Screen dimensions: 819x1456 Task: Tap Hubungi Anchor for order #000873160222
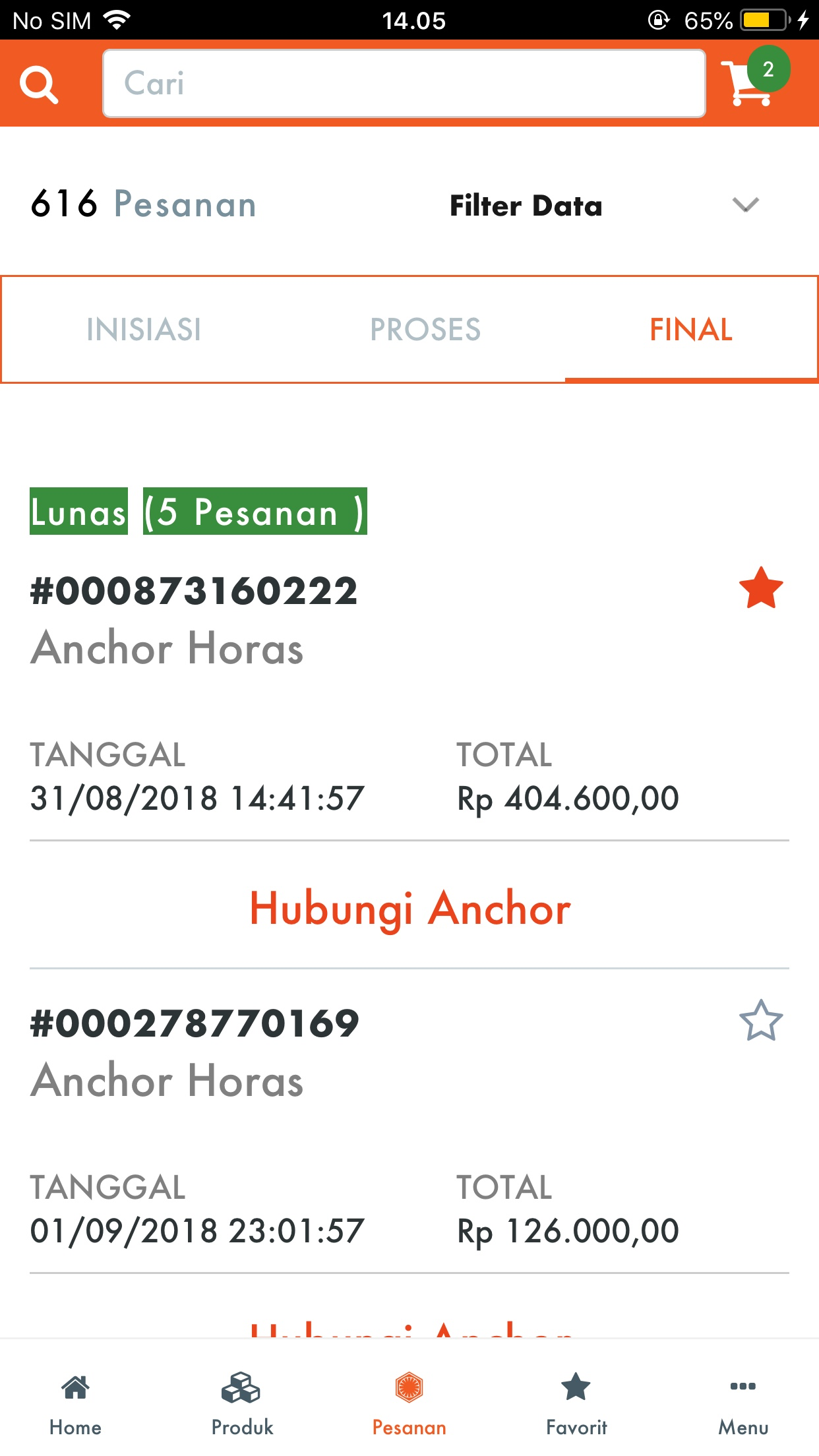409,908
